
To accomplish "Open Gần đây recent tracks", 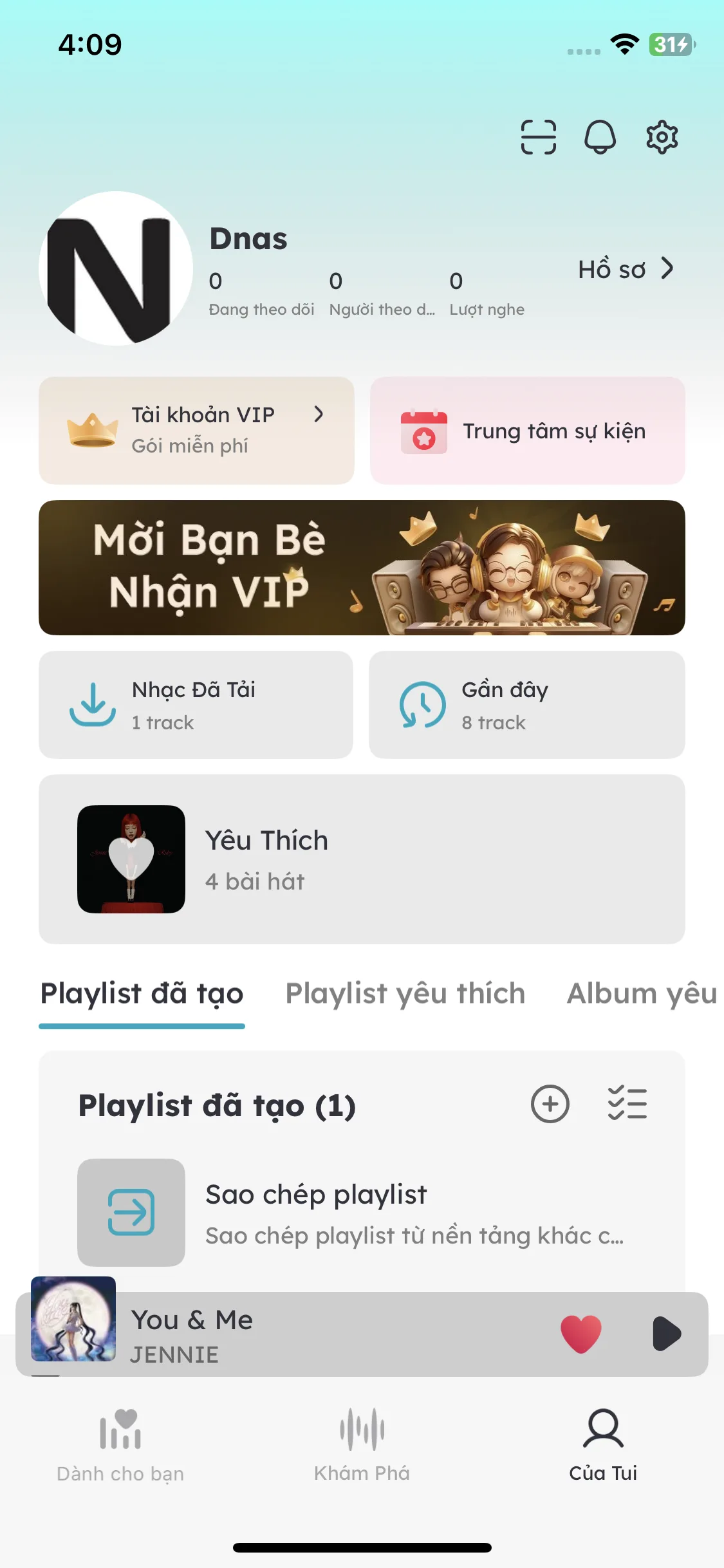I will click(x=526, y=705).
